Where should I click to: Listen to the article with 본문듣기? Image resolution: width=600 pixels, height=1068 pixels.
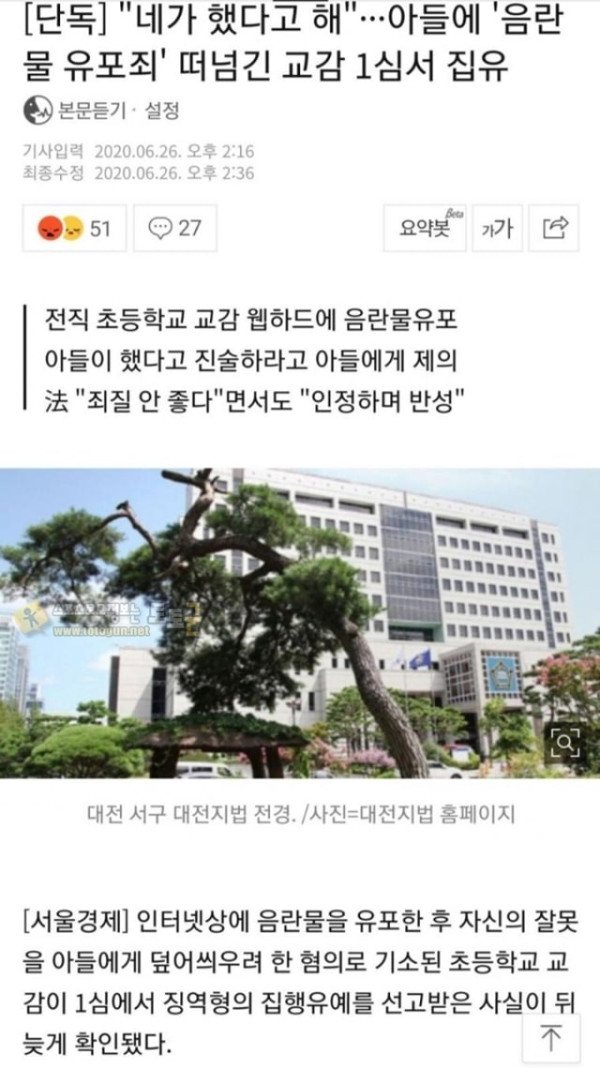(x=75, y=110)
